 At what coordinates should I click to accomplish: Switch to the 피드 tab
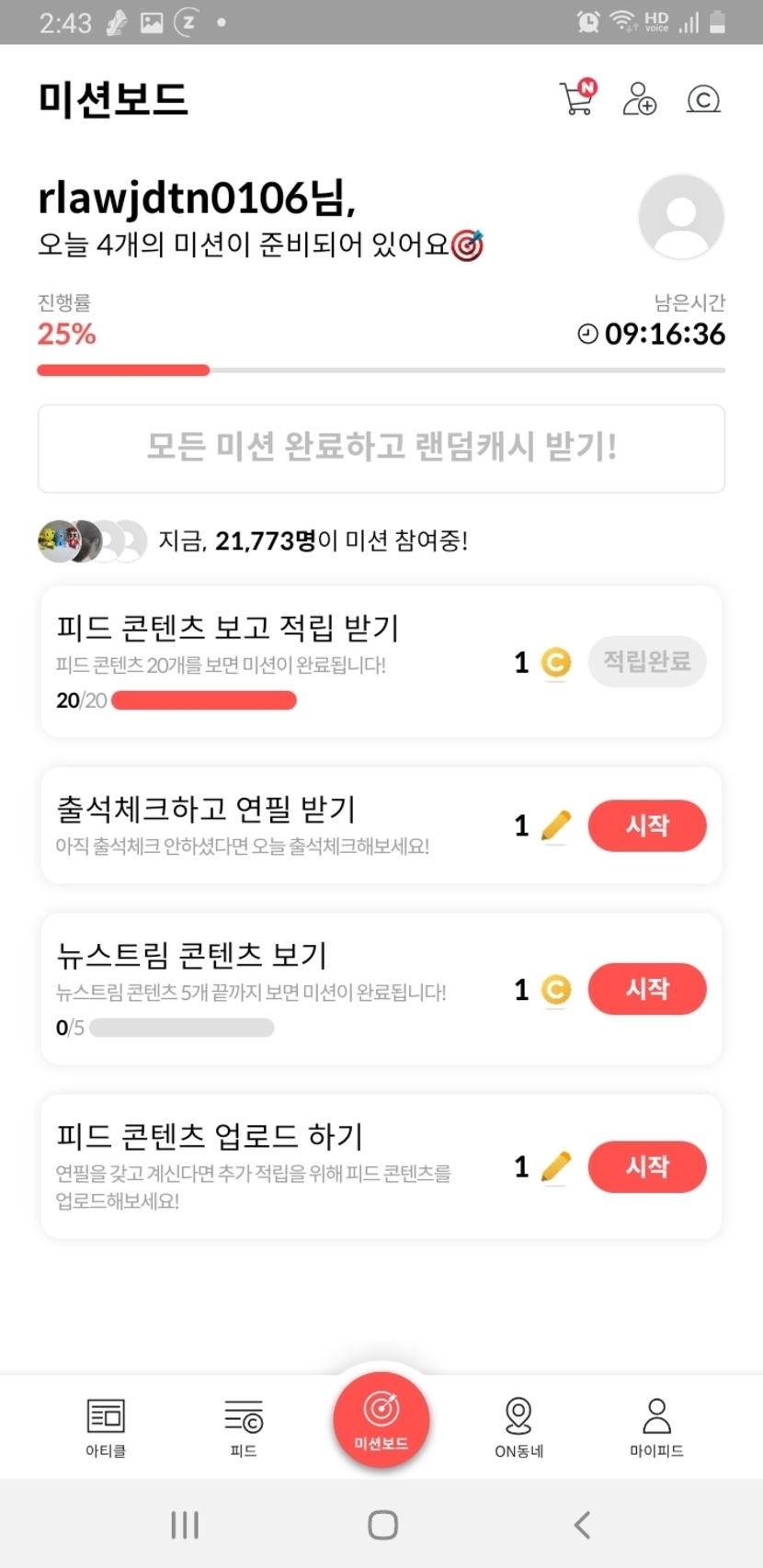[244, 1426]
